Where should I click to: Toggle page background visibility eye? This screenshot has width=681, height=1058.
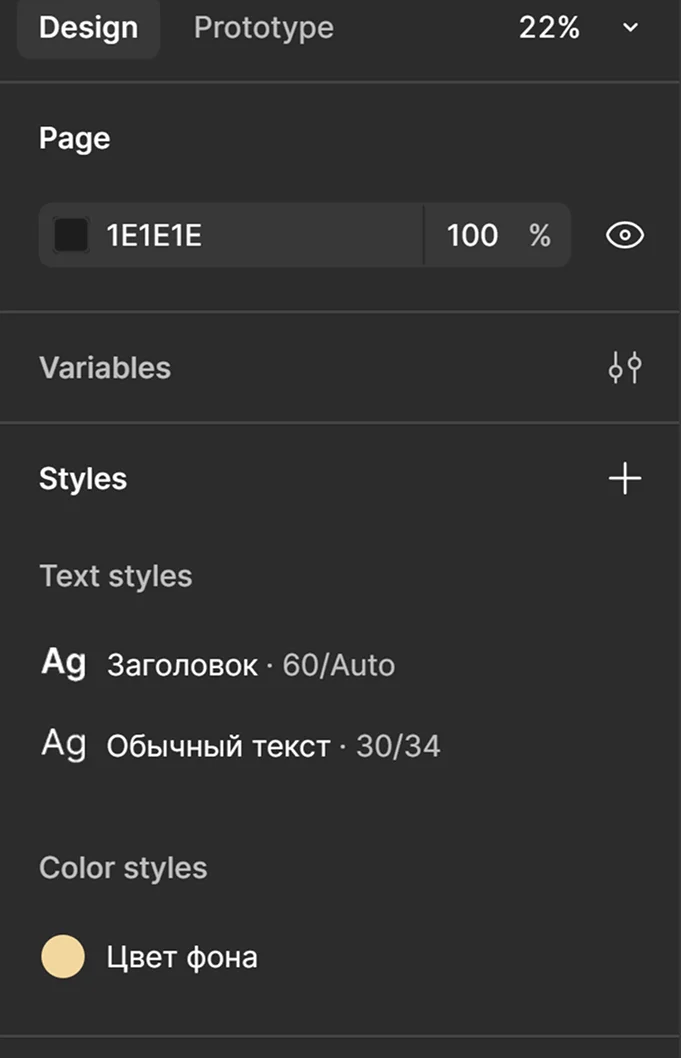[625, 236]
